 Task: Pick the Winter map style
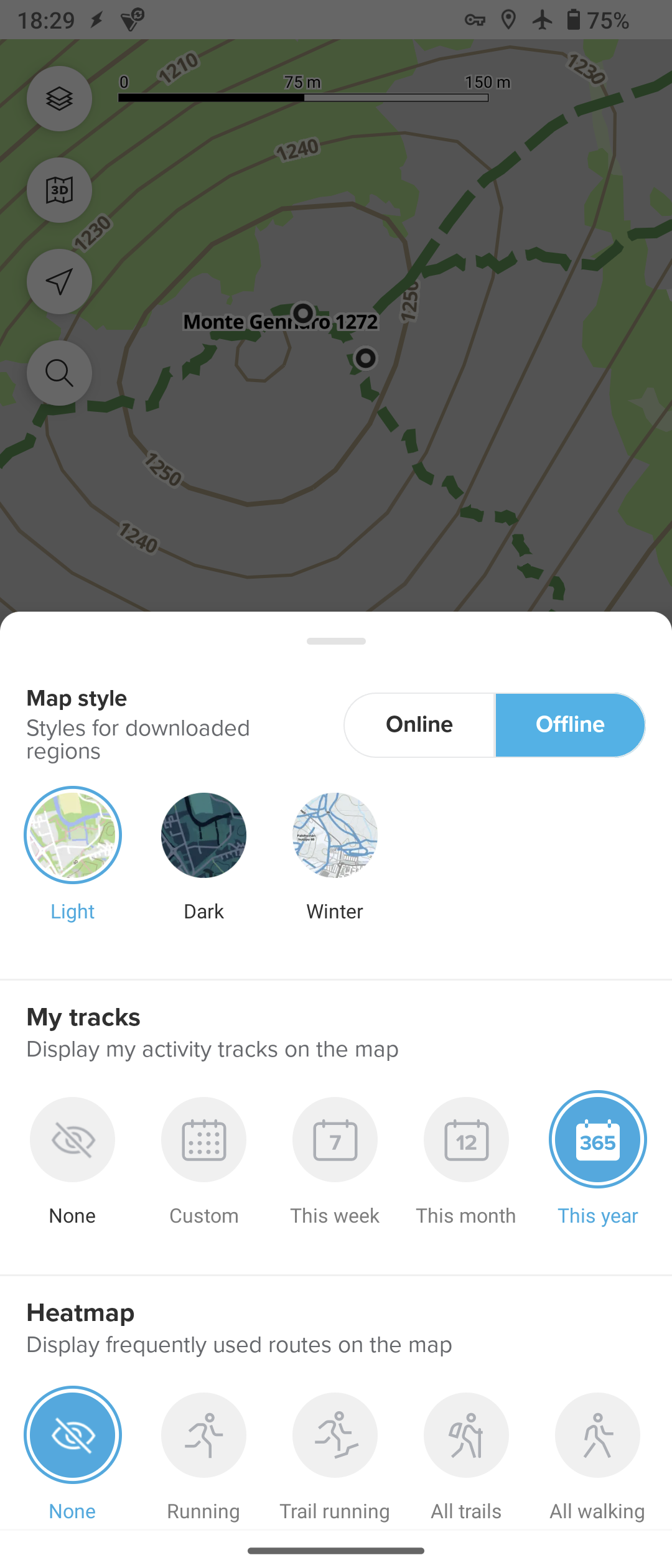[335, 835]
